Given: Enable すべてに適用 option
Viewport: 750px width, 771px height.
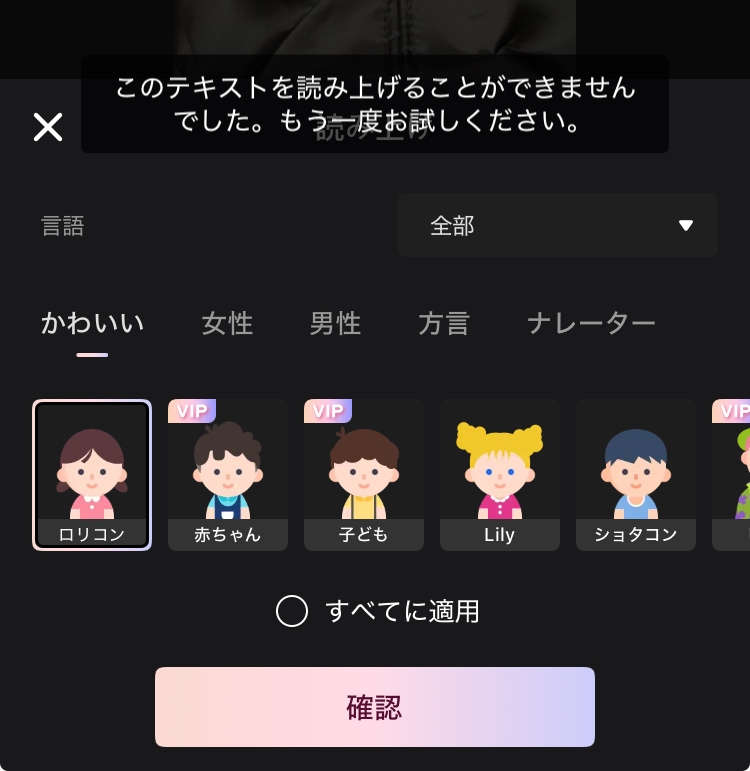Looking at the screenshot, I should coord(292,611).
